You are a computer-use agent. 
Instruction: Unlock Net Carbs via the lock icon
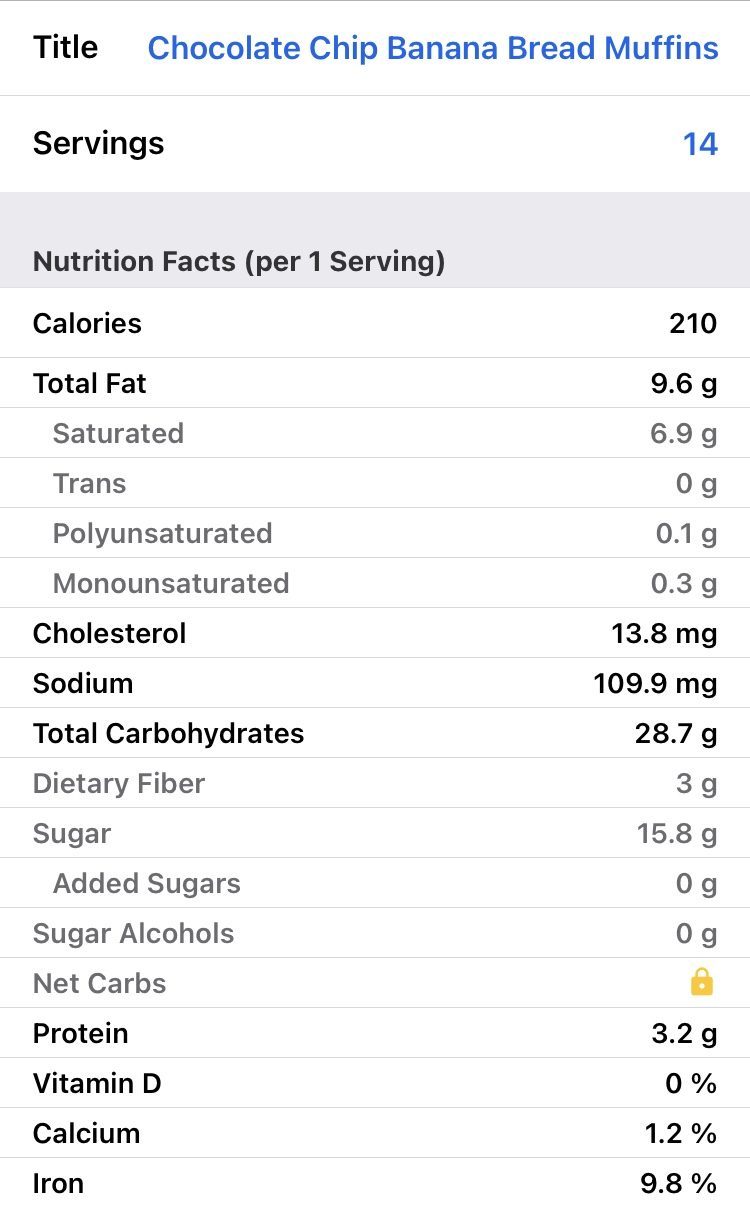tap(702, 982)
